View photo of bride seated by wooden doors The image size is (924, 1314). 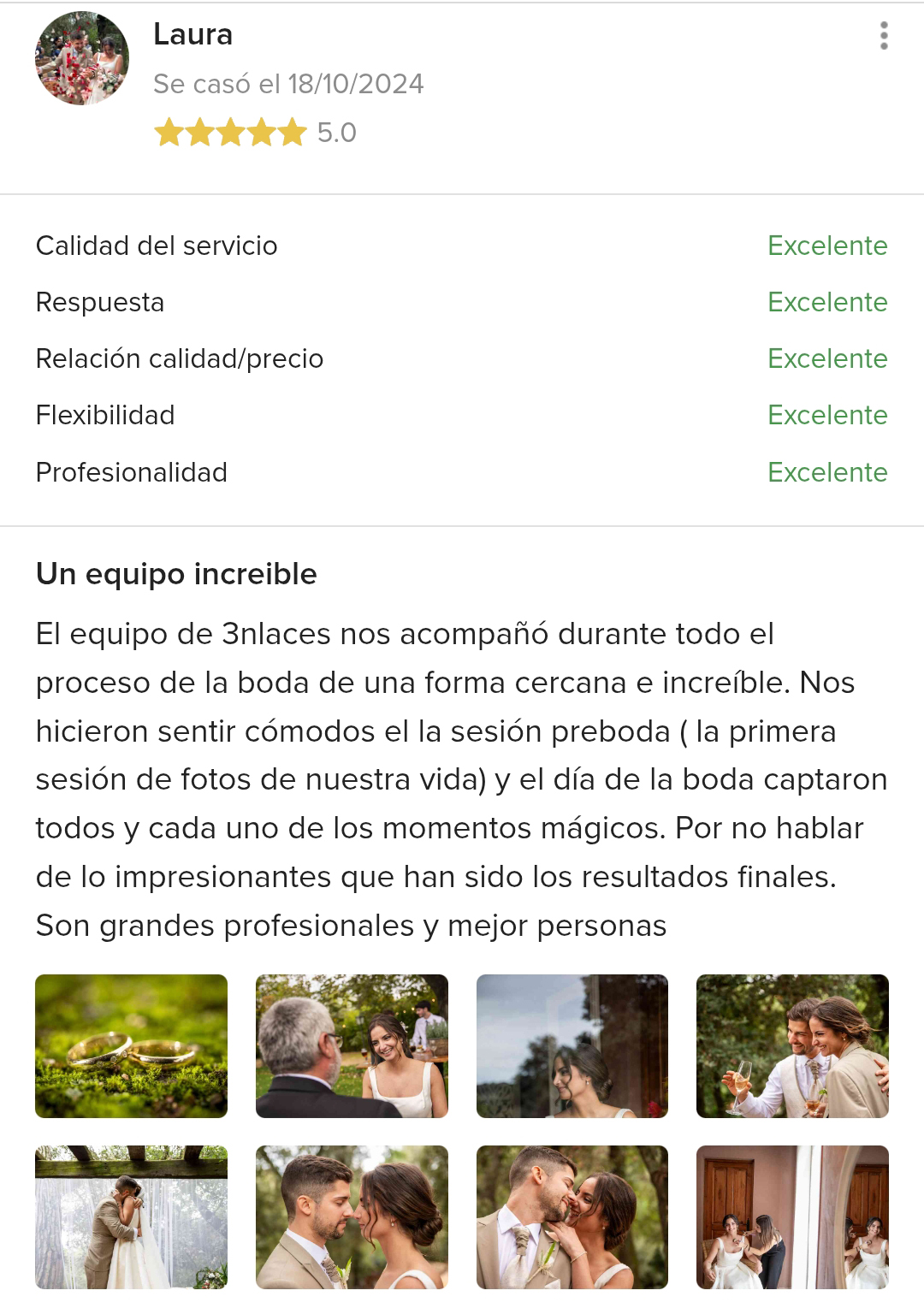pos(792,1216)
